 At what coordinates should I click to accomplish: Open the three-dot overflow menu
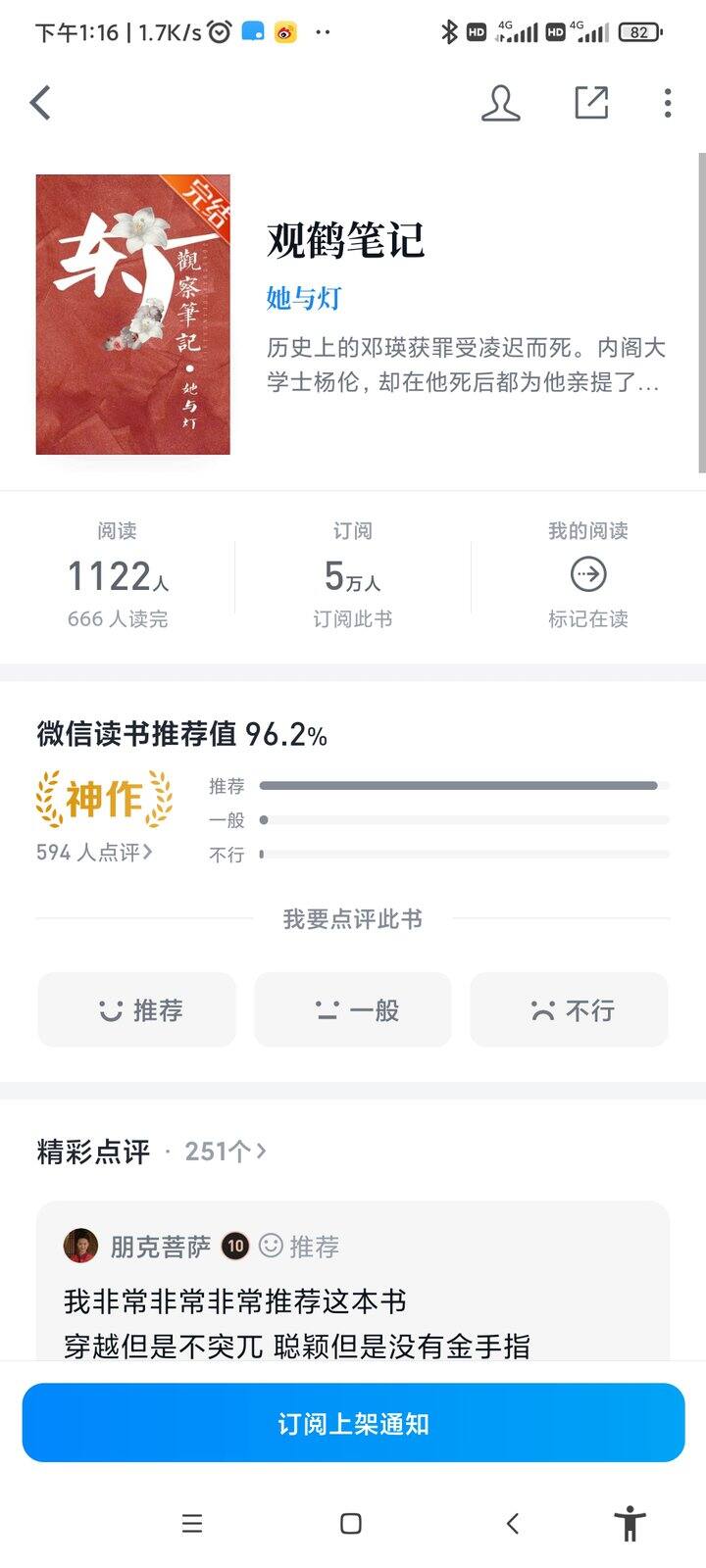point(668,103)
